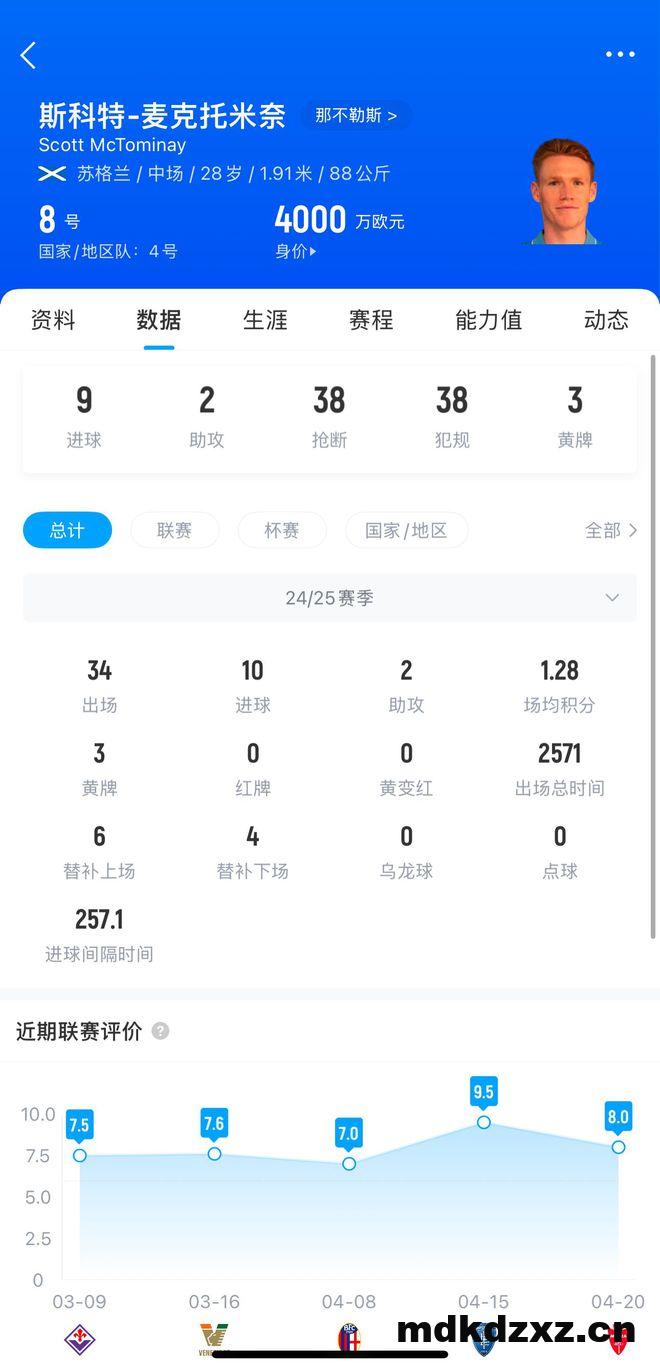Open help icon beside 近期联赛评价
The image size is (660, 1367).
160,1031
